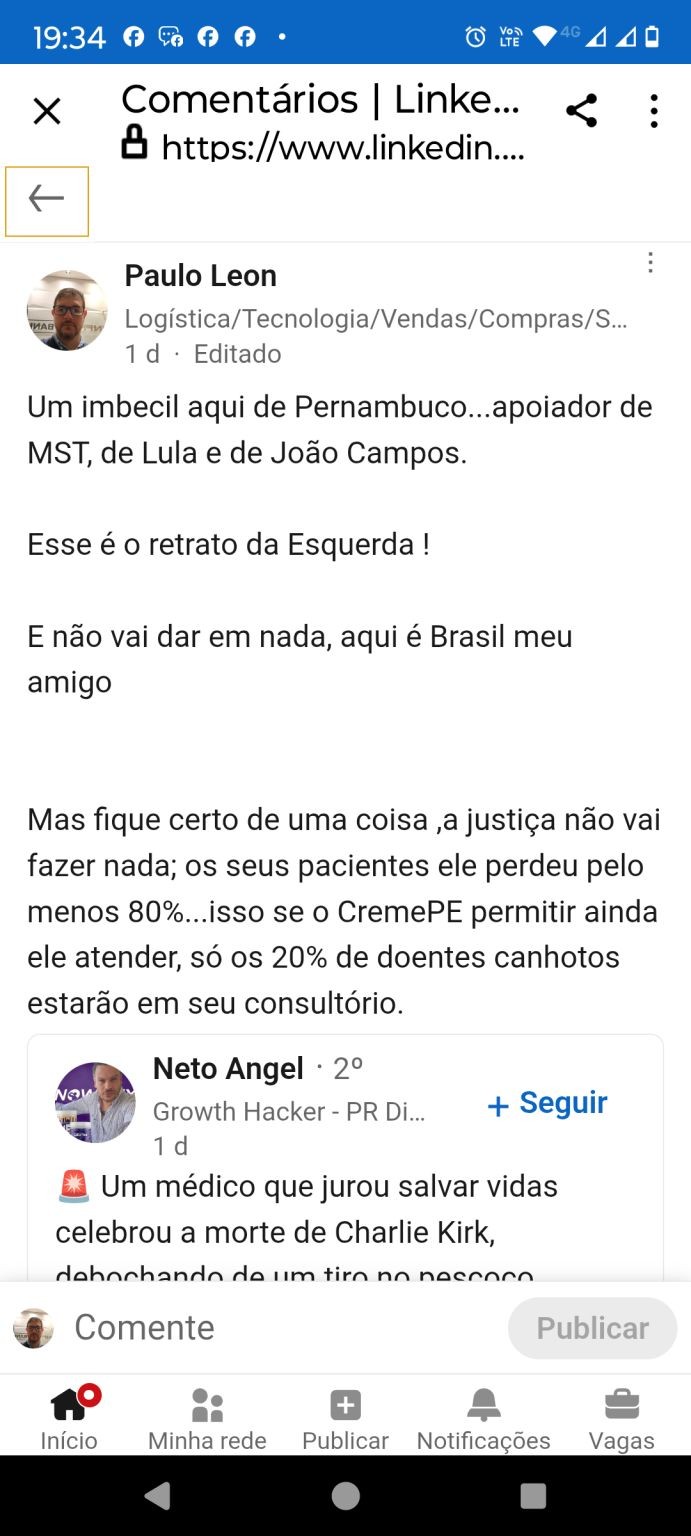Go to the Início tab
This screenshot has height=1536, width=691.
(x=69, y=1417)
